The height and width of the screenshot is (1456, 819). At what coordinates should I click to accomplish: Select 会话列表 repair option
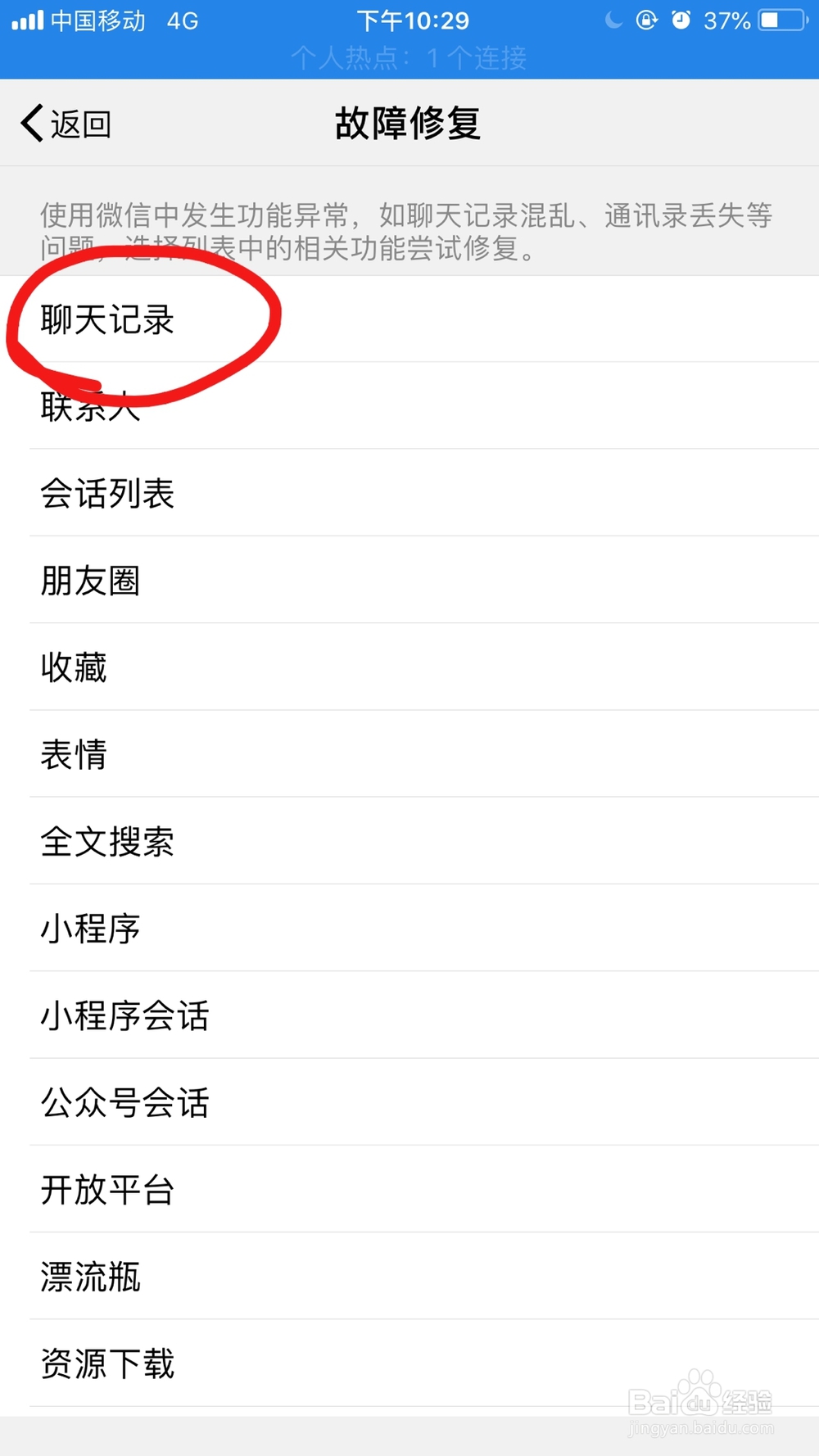[x=107, y=494]
